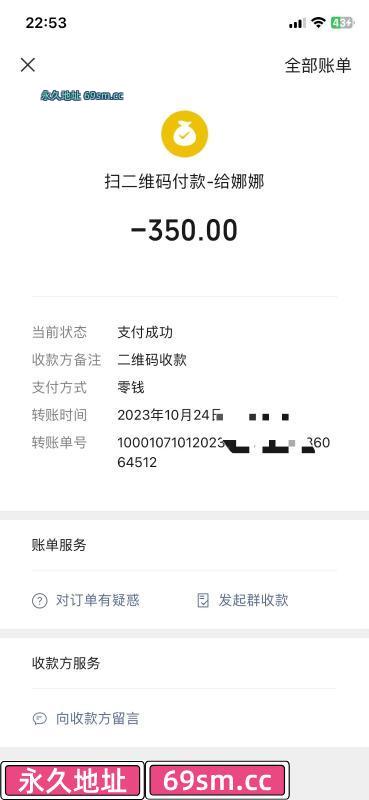Start a group collection via 发起群收款
The width and height of the screenshot is (369, 800).
tap(243, 601)
